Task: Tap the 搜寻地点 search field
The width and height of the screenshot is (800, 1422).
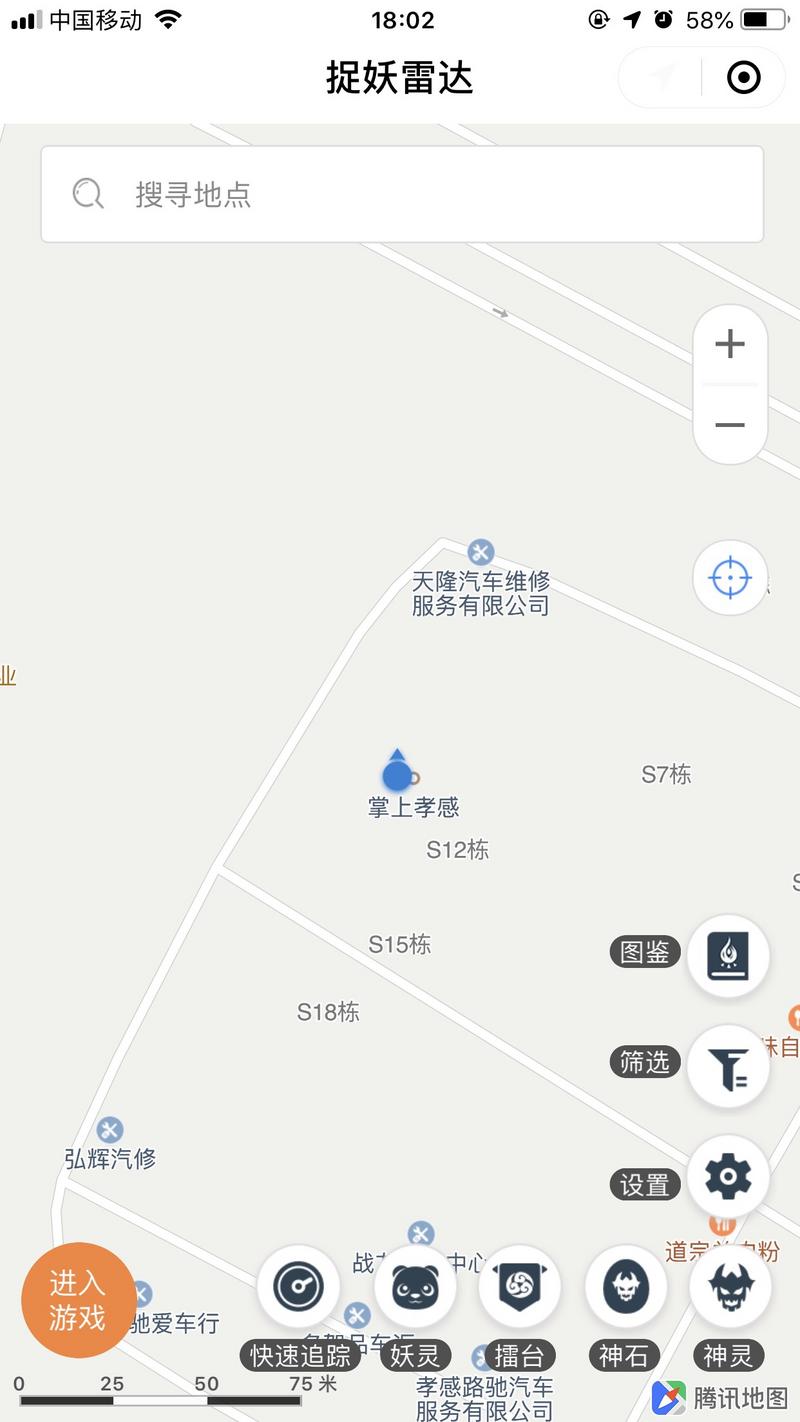Action: (x=400, y=194)
